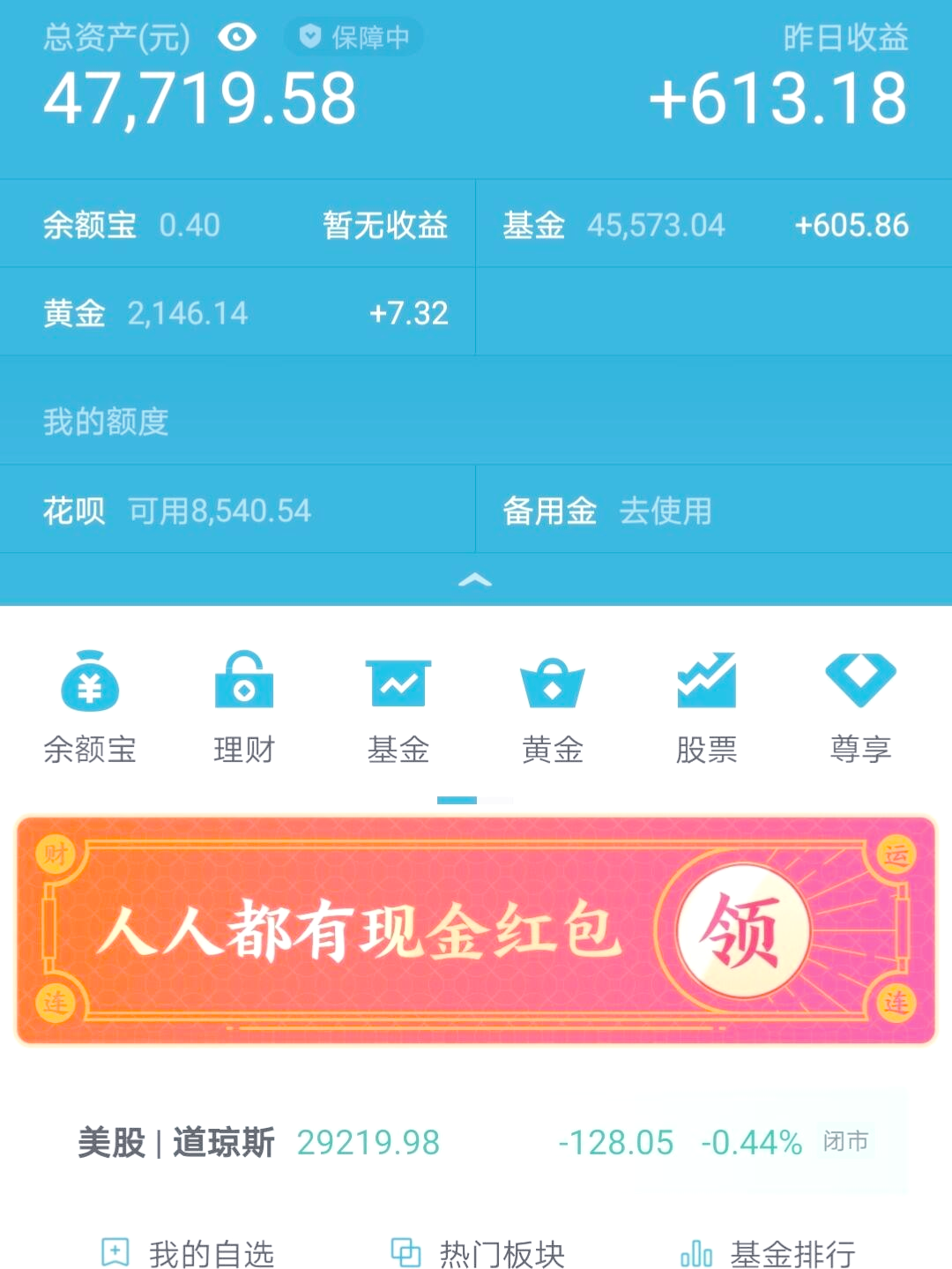Tap the 黄金 basket icon
The image size is (952, 1269).
coord(553,705)
